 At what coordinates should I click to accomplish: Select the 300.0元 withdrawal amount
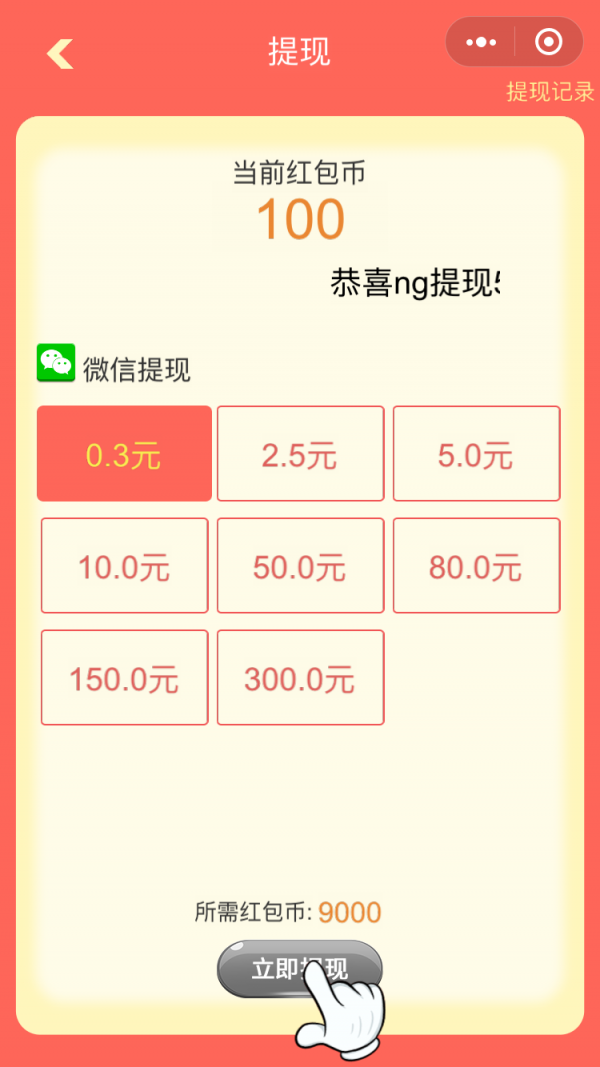point(300,678)
